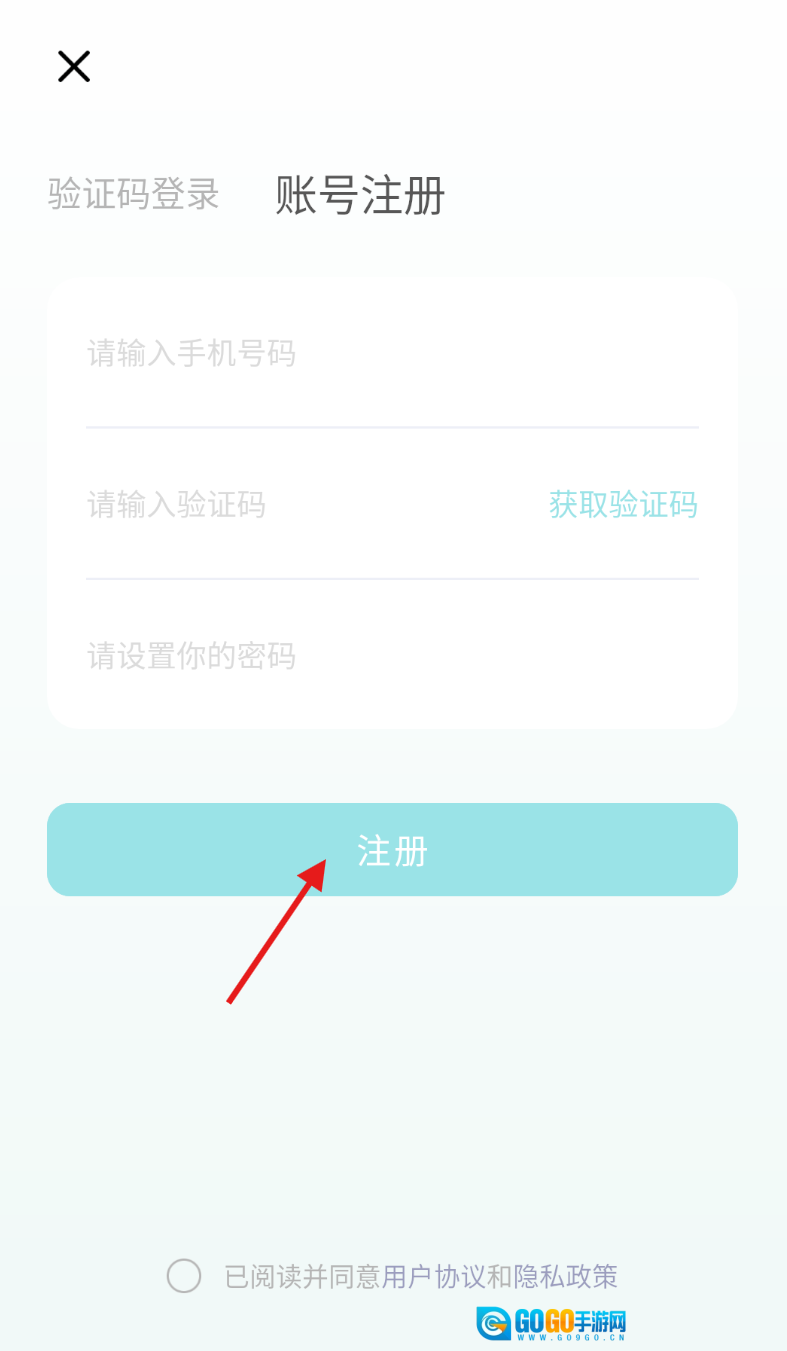The height and width of the screenshot is (1351, 787).
Task: Tap the 注册 button
Action: [392, 850]
